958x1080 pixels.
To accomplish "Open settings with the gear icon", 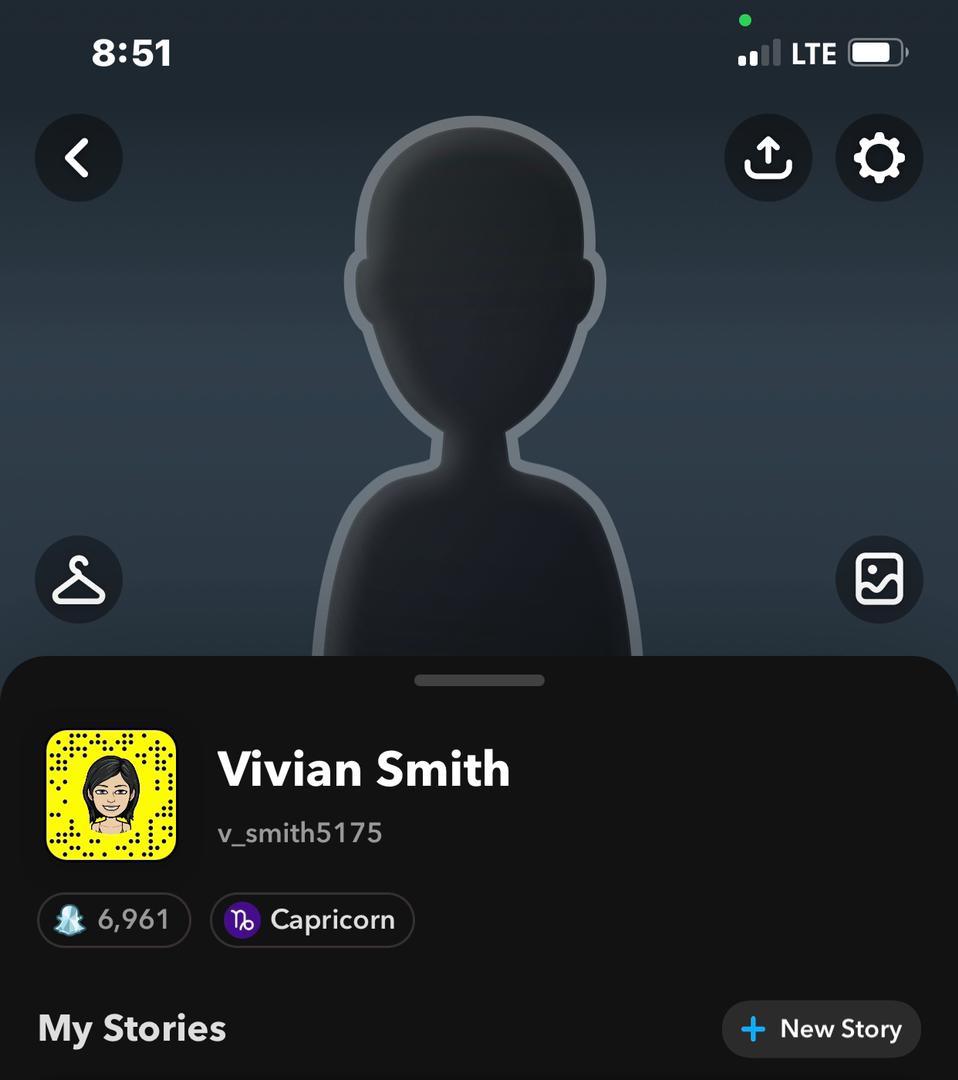I will click(879, 158).
